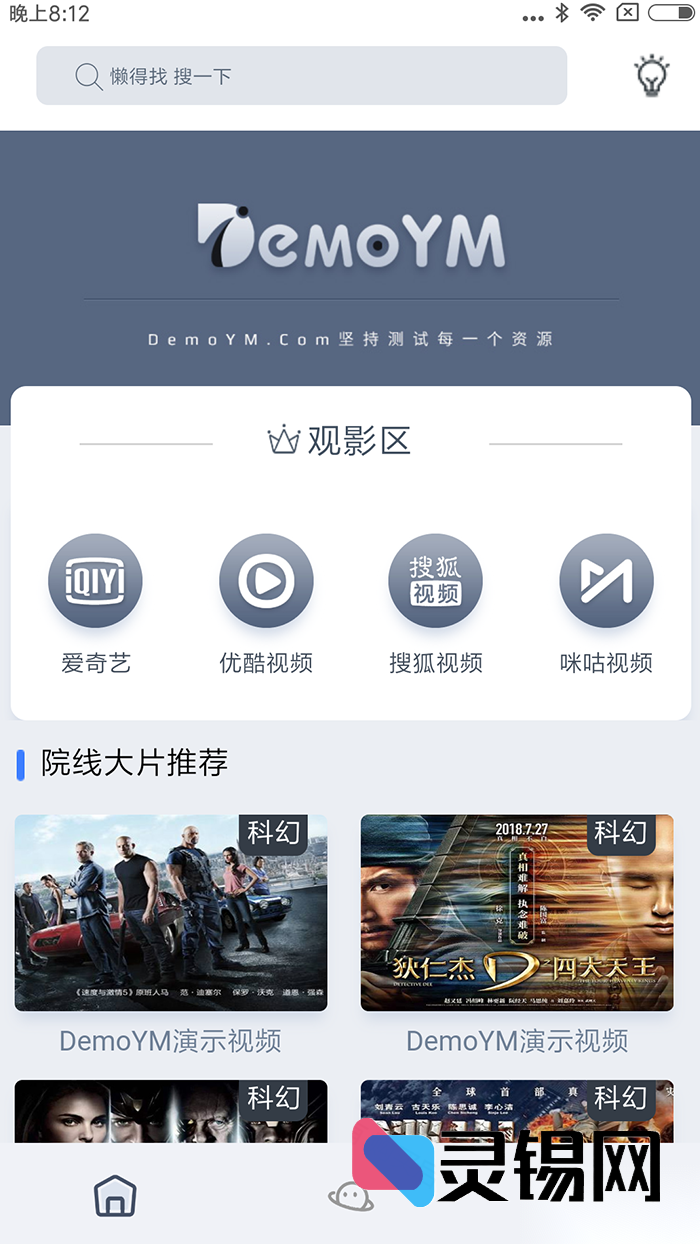Tap the 懒得找 搜一下 search box
The image size is (700, 1244).
point(301,76)
